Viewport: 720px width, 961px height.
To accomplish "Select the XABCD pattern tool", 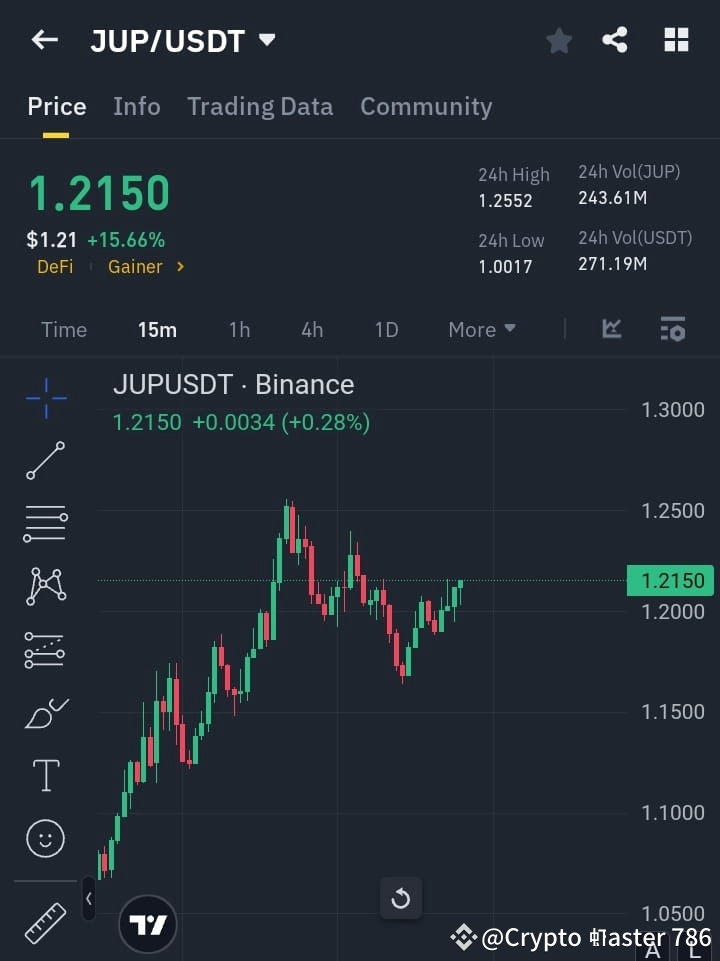I will pyautogui.click(x=45, y=587).
